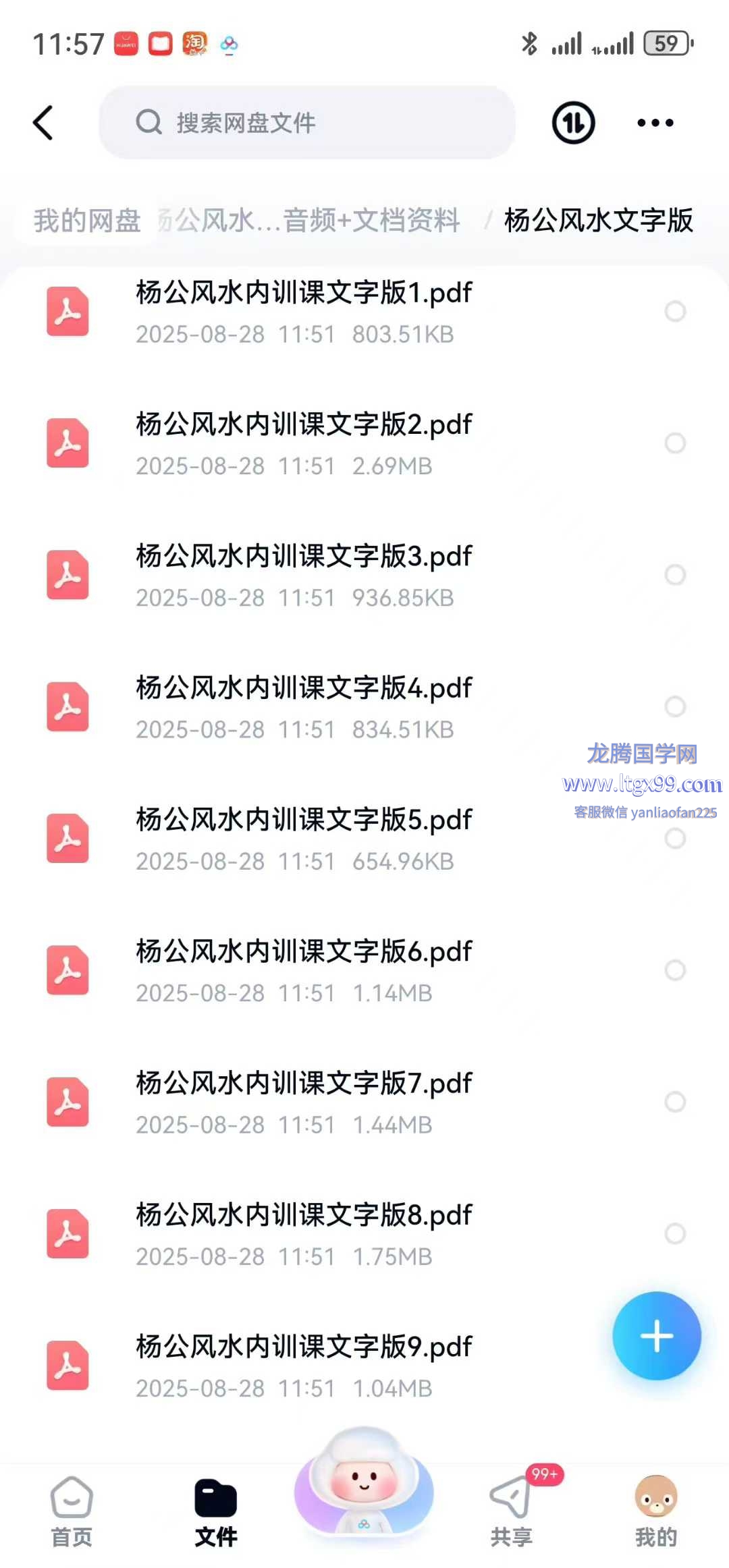
Task: Select 杨公风水内训课文字版8.pdf with its circle
Action: coord(675,1233)
